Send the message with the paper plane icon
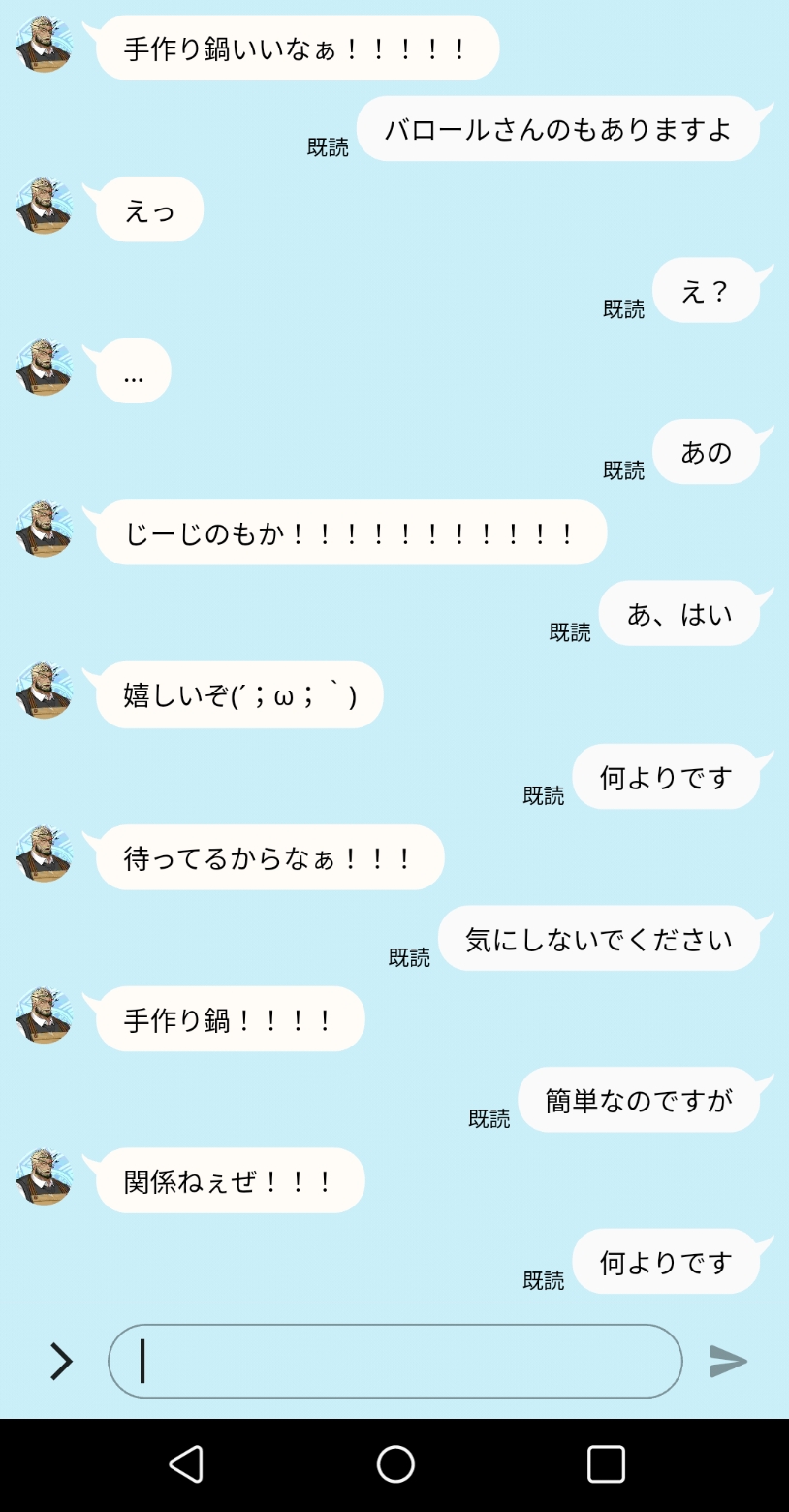 (x=728, y=1361)
